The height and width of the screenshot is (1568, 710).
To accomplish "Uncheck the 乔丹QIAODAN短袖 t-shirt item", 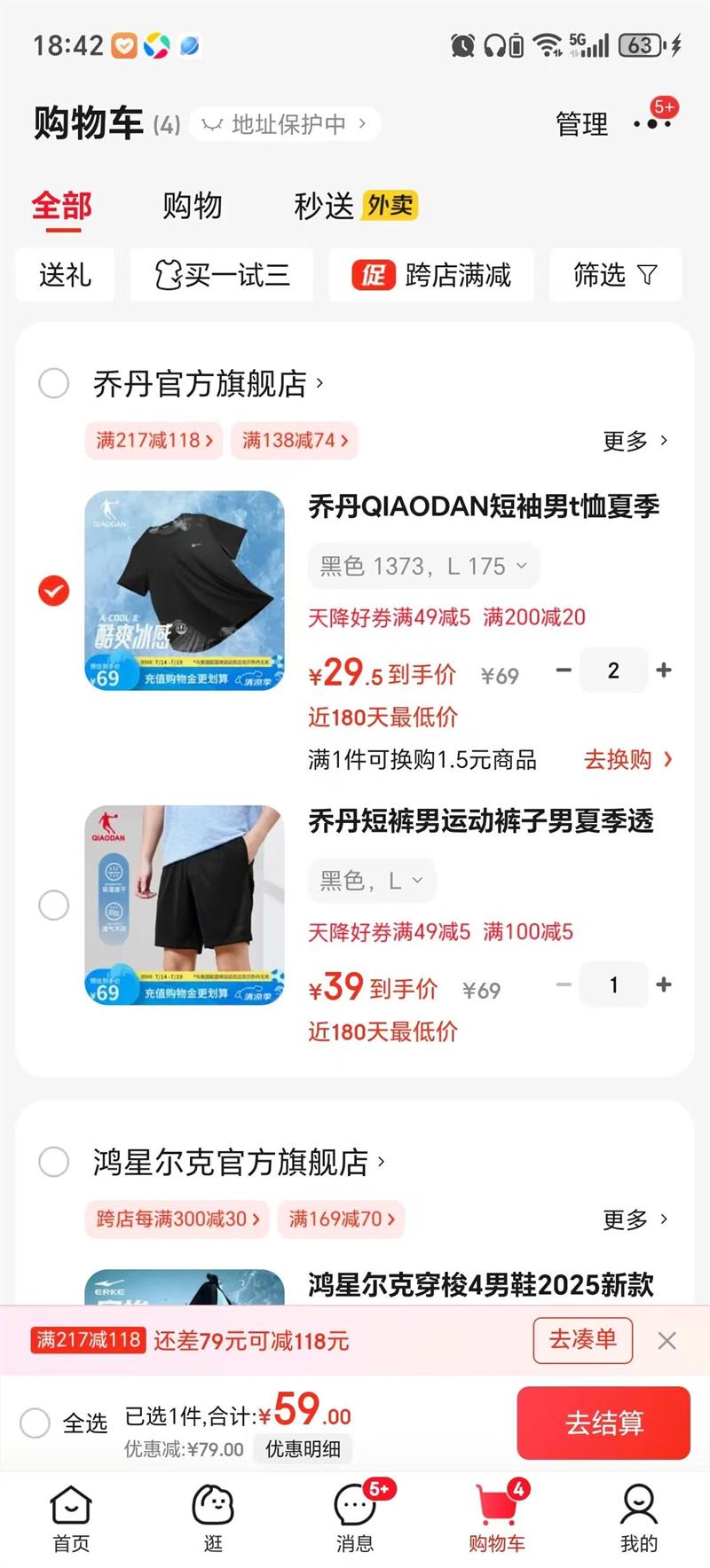I will pos(54,590).
